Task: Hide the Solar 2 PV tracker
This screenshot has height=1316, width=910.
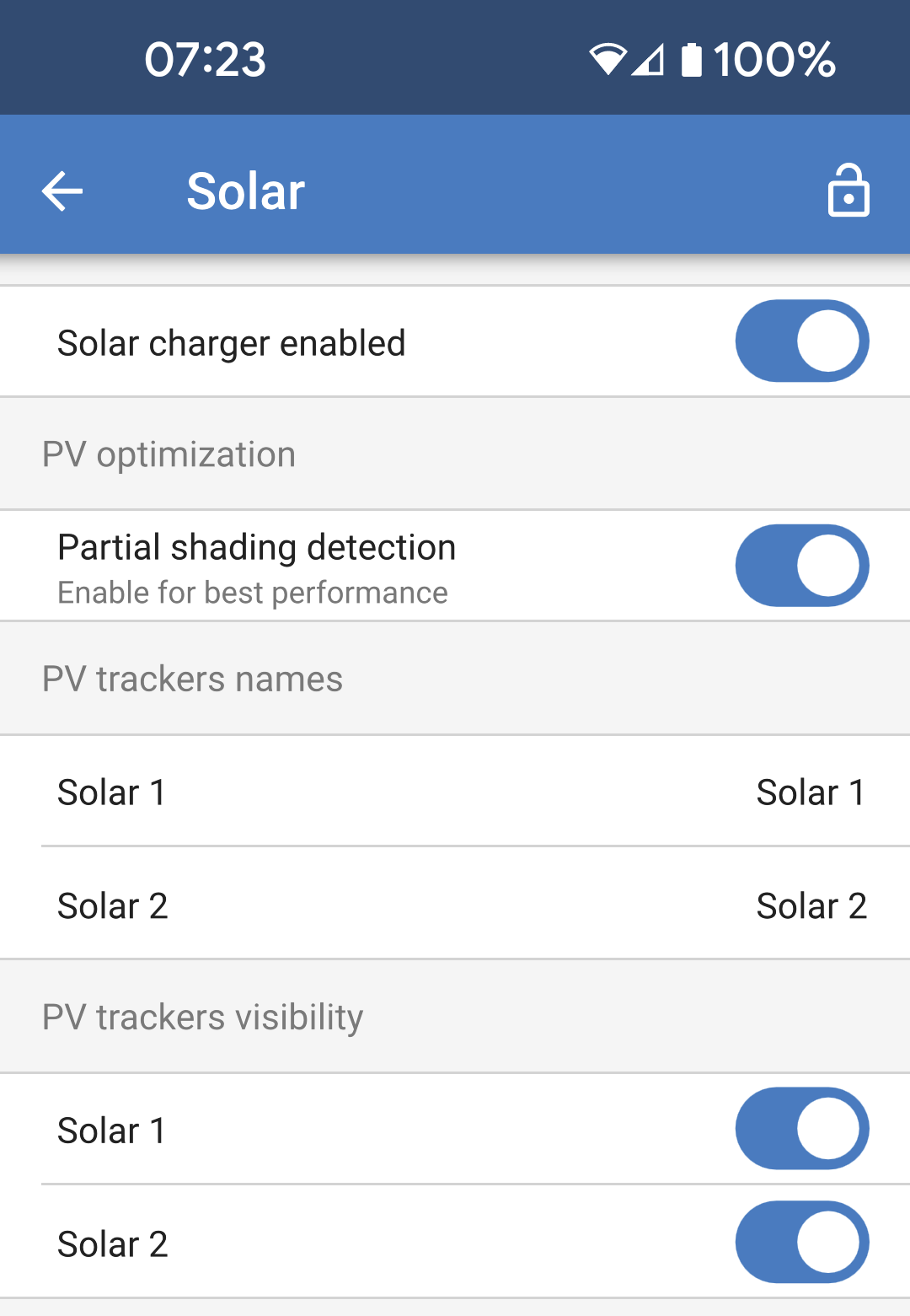Action: pos(801,1243)
